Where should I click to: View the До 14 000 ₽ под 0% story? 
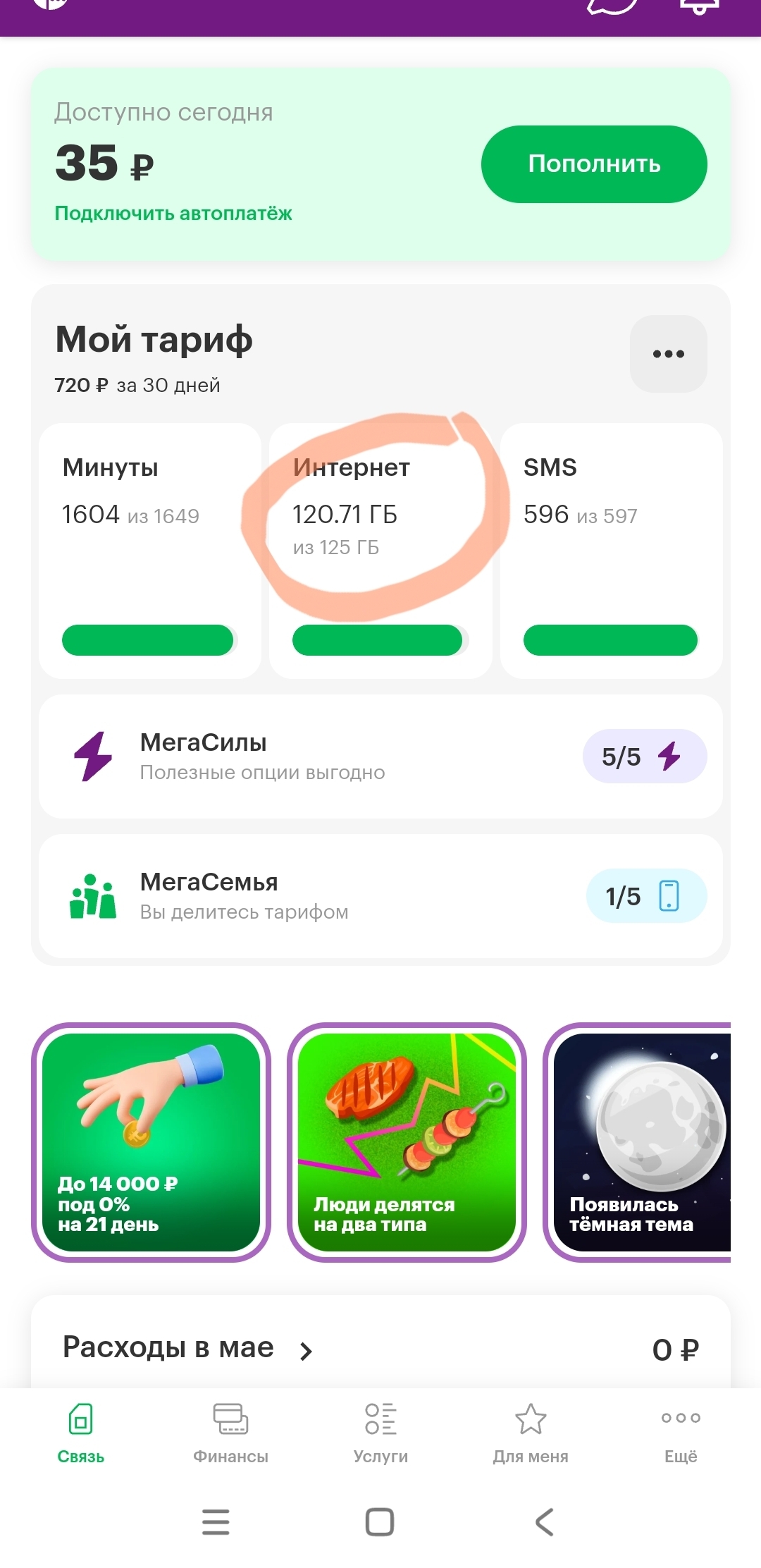click(x=151, y=1142)
